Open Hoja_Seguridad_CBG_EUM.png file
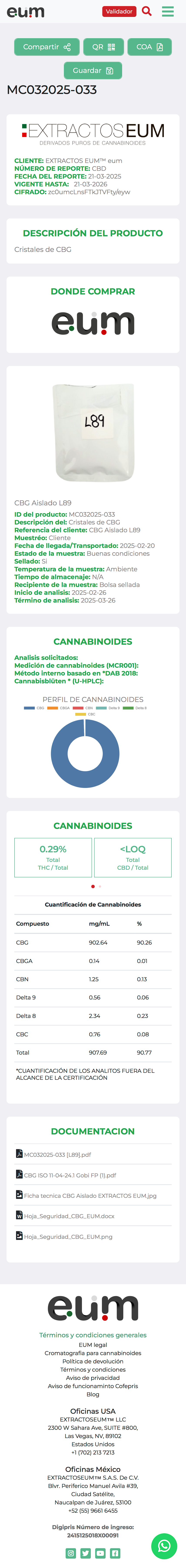 coord(68,1236)
